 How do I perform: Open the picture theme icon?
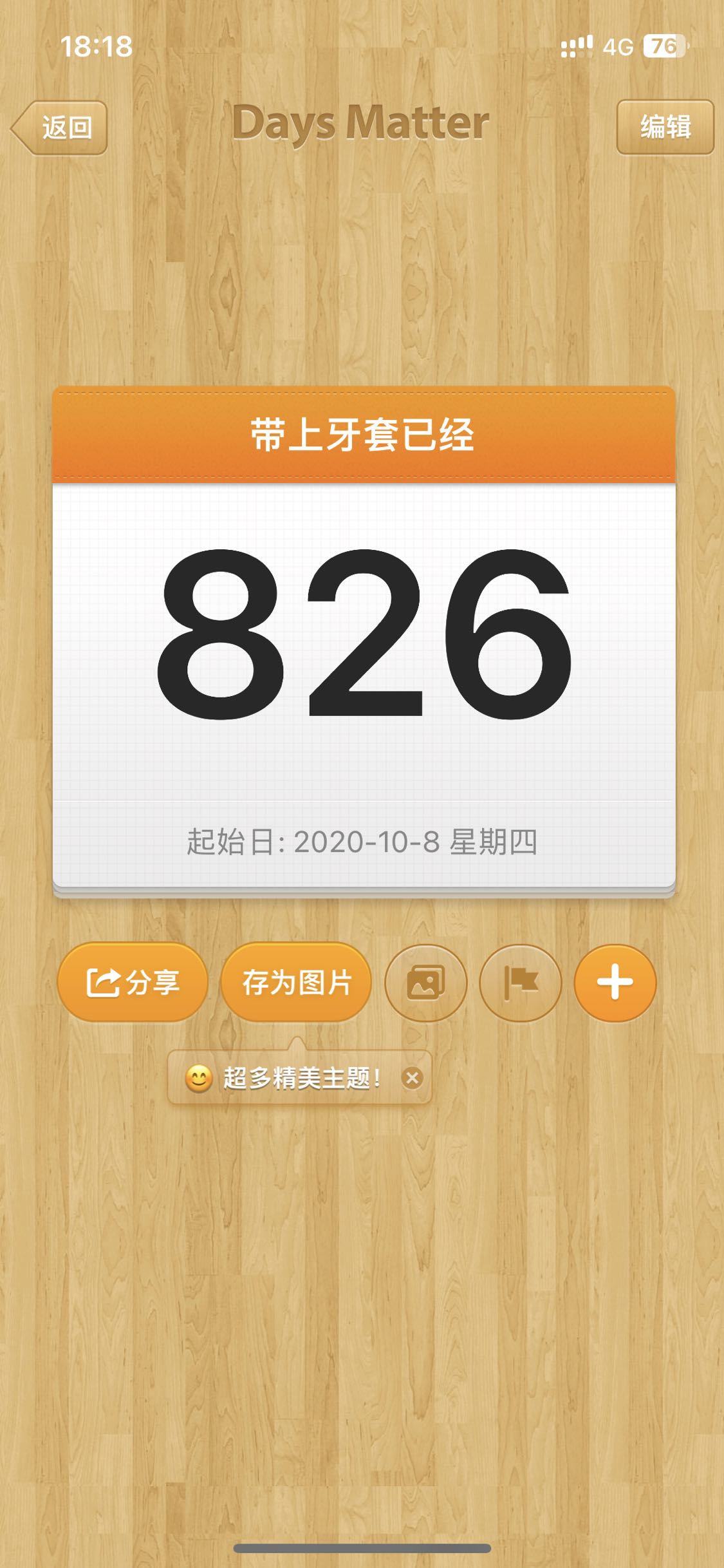[x=425, y=983]
